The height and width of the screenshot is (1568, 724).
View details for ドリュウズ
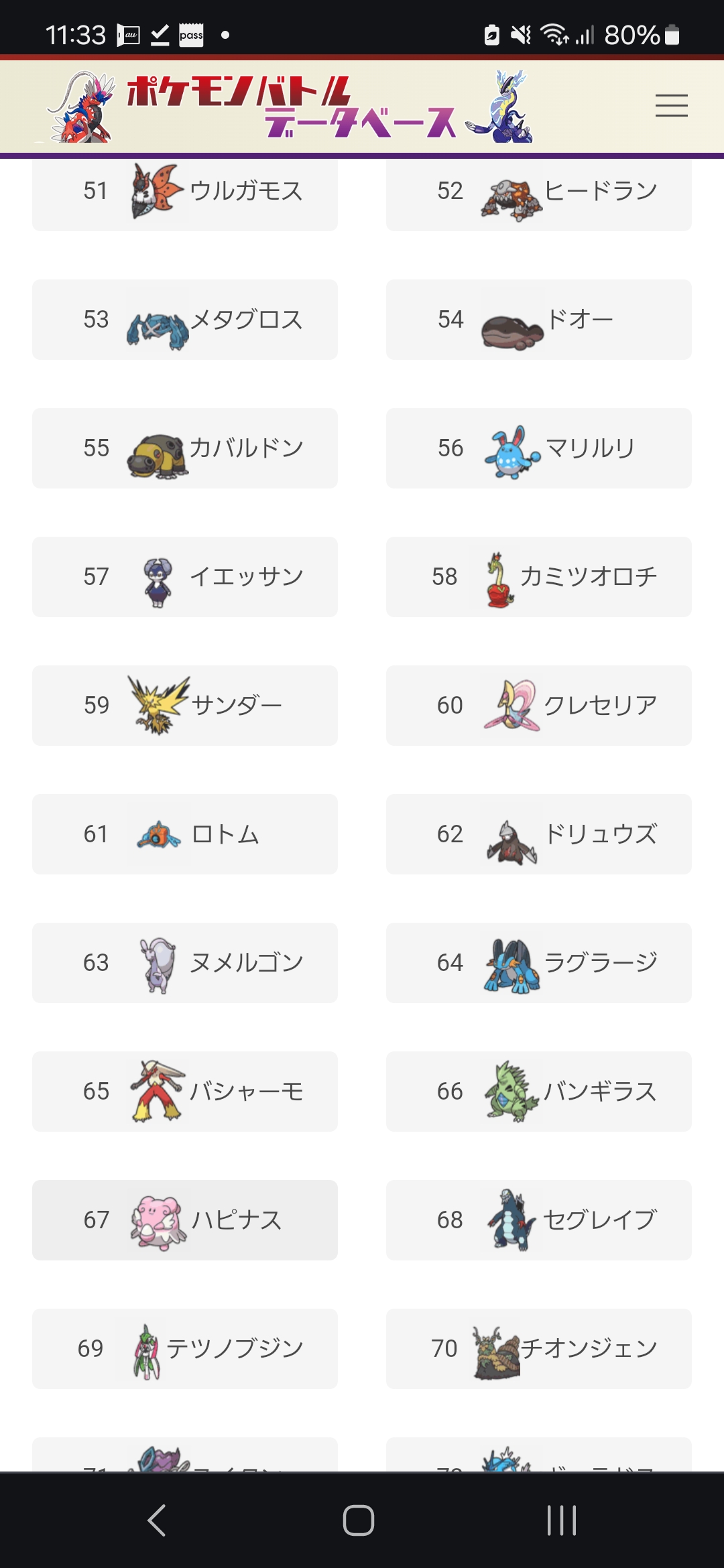click(x=538, y=834)
